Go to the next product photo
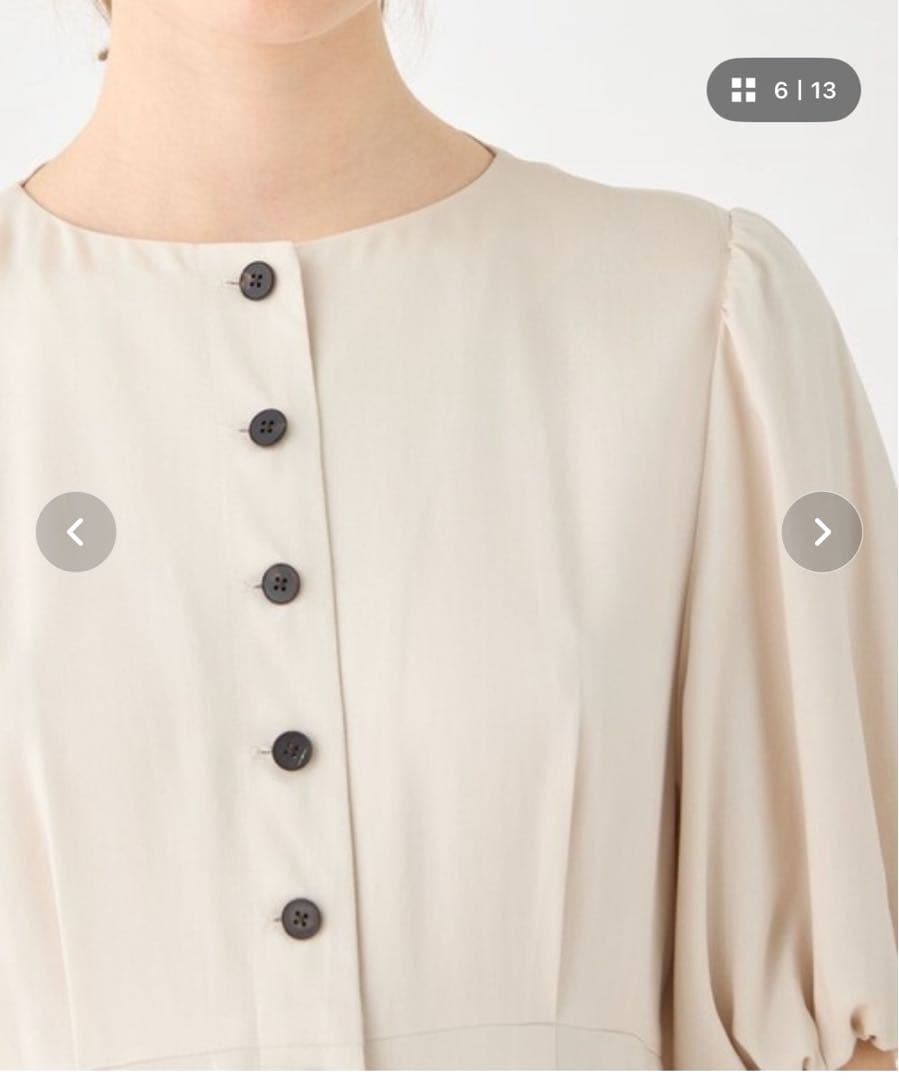899x1080 pixels. tap(821, 532)
